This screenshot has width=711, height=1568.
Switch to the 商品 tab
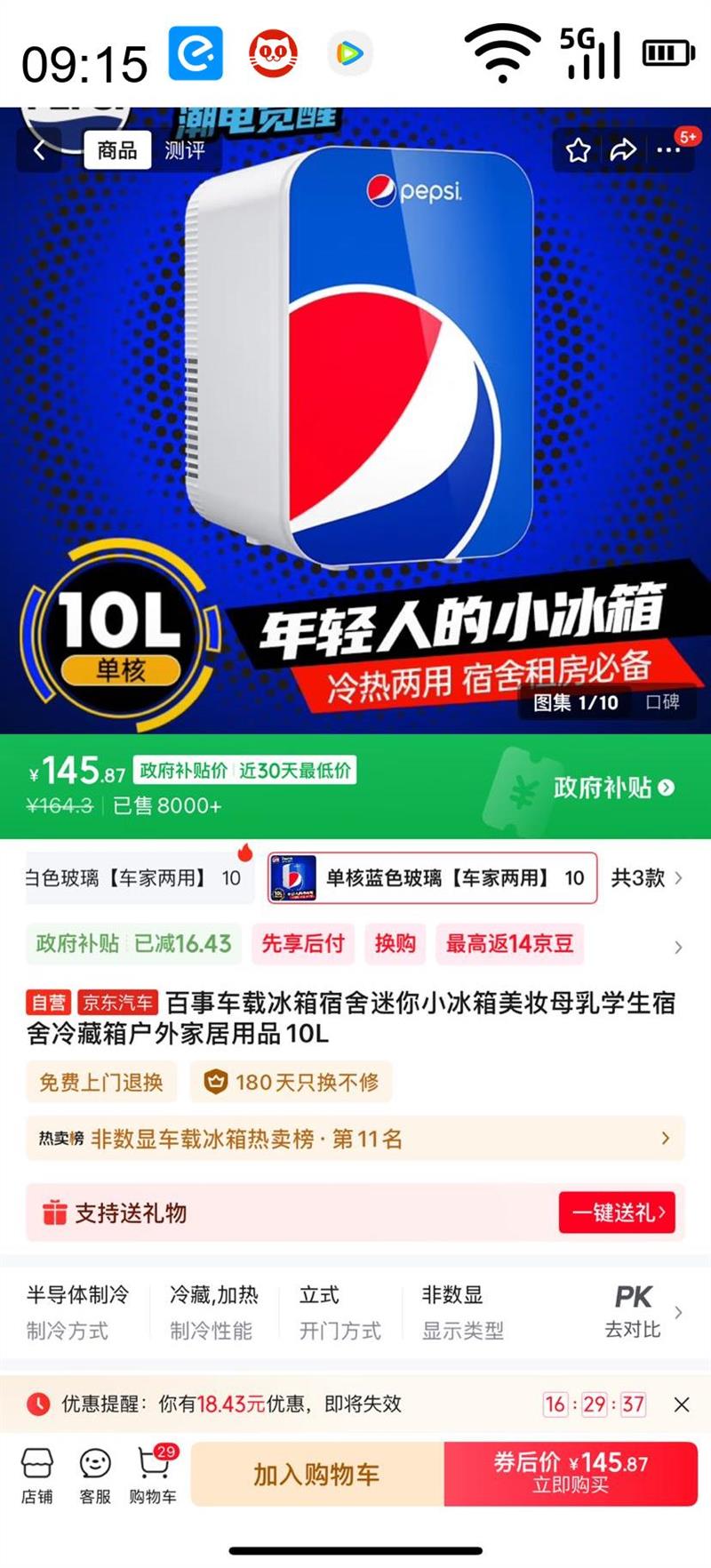coord(116,149)
